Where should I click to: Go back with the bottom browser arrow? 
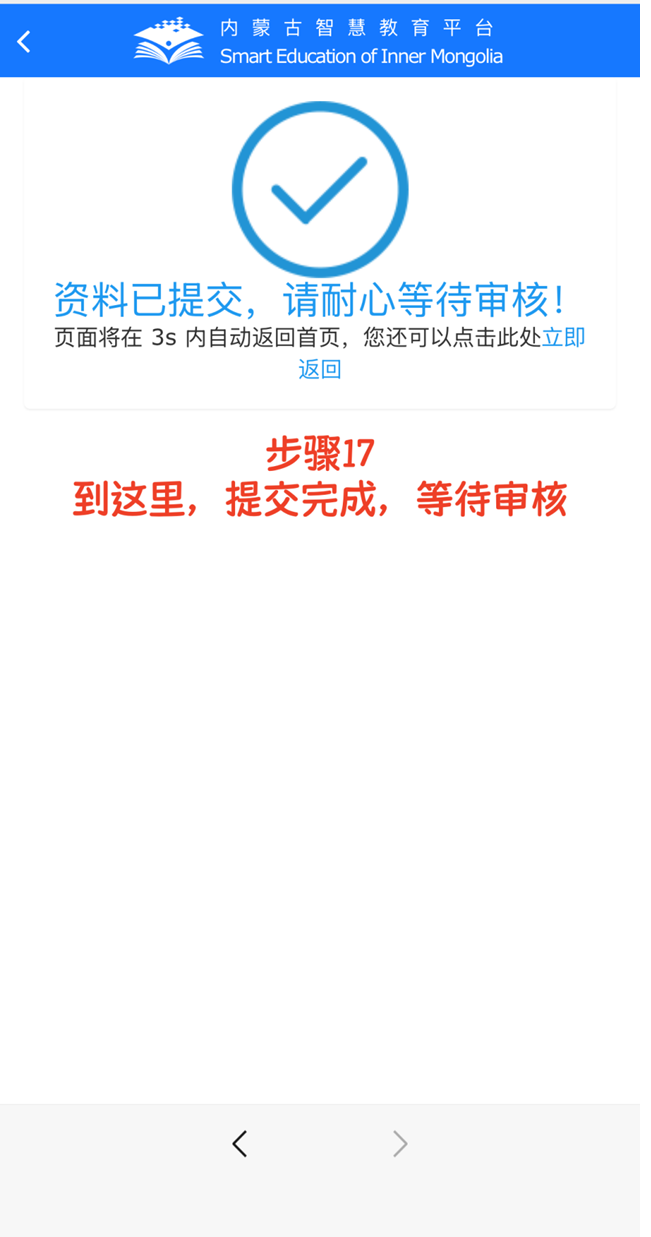coord(240,1144)
